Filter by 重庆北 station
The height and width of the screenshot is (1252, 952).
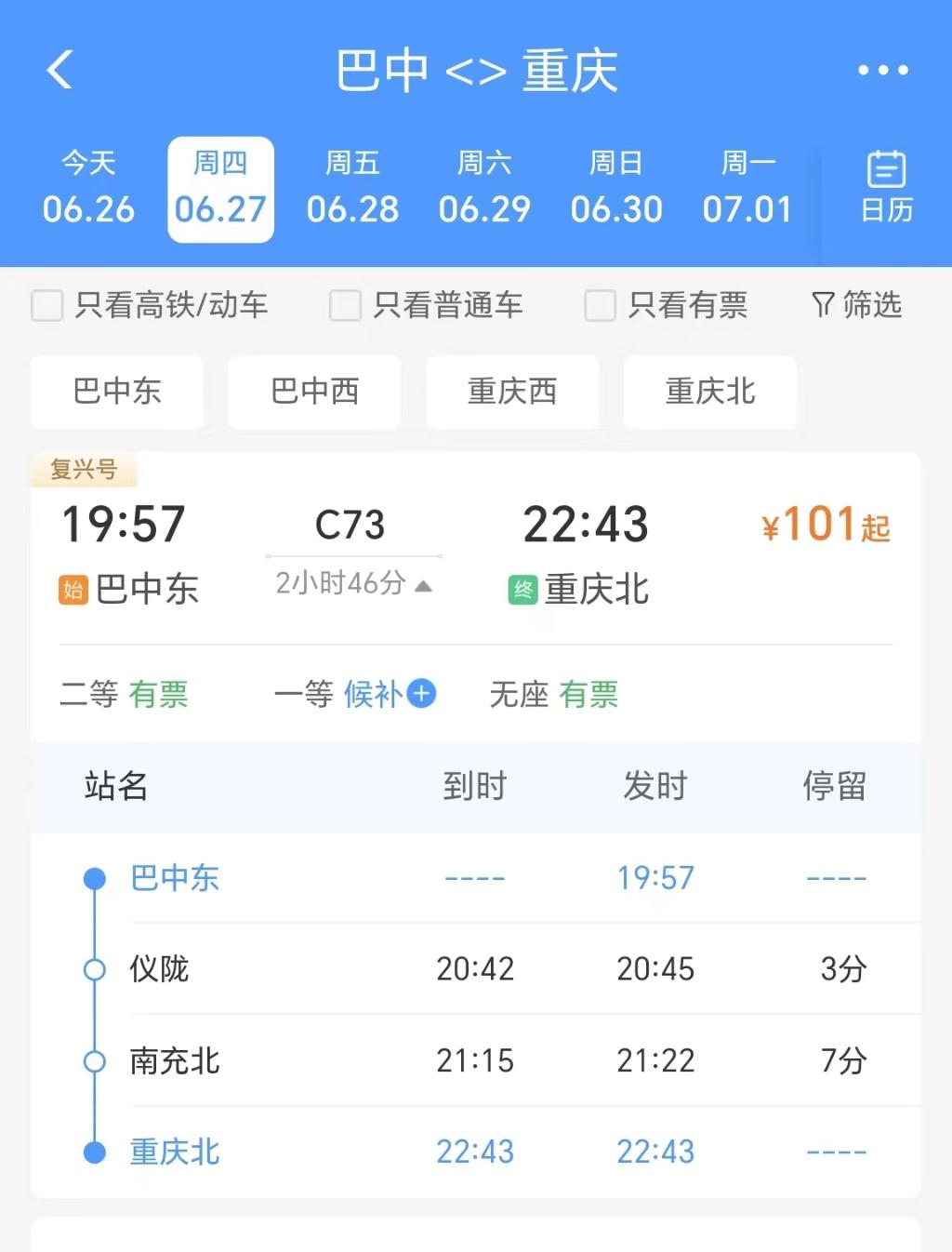click(x=709, y=392)
